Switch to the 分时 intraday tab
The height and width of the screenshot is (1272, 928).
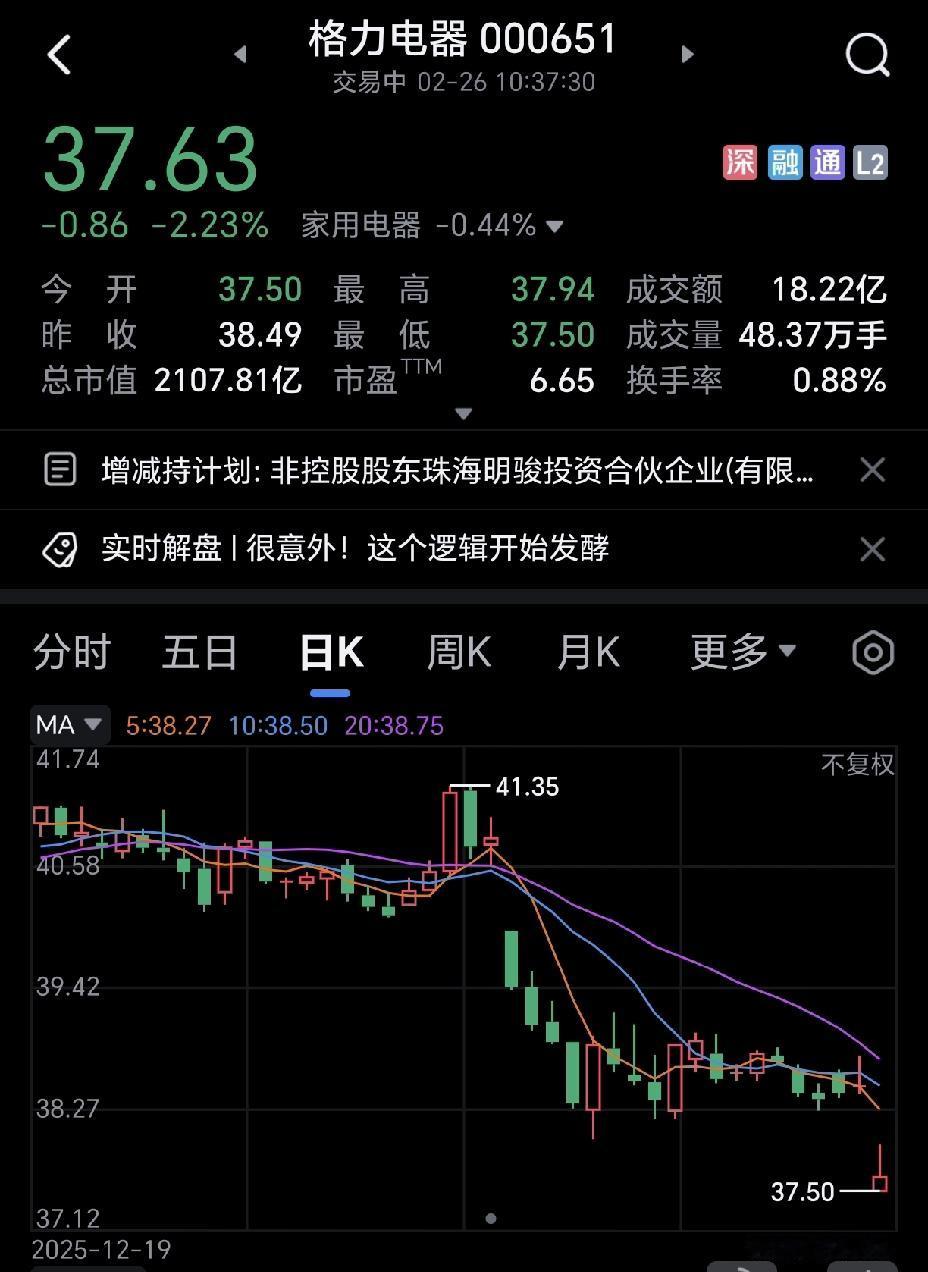pyautogui.click(x=72, y=652)
